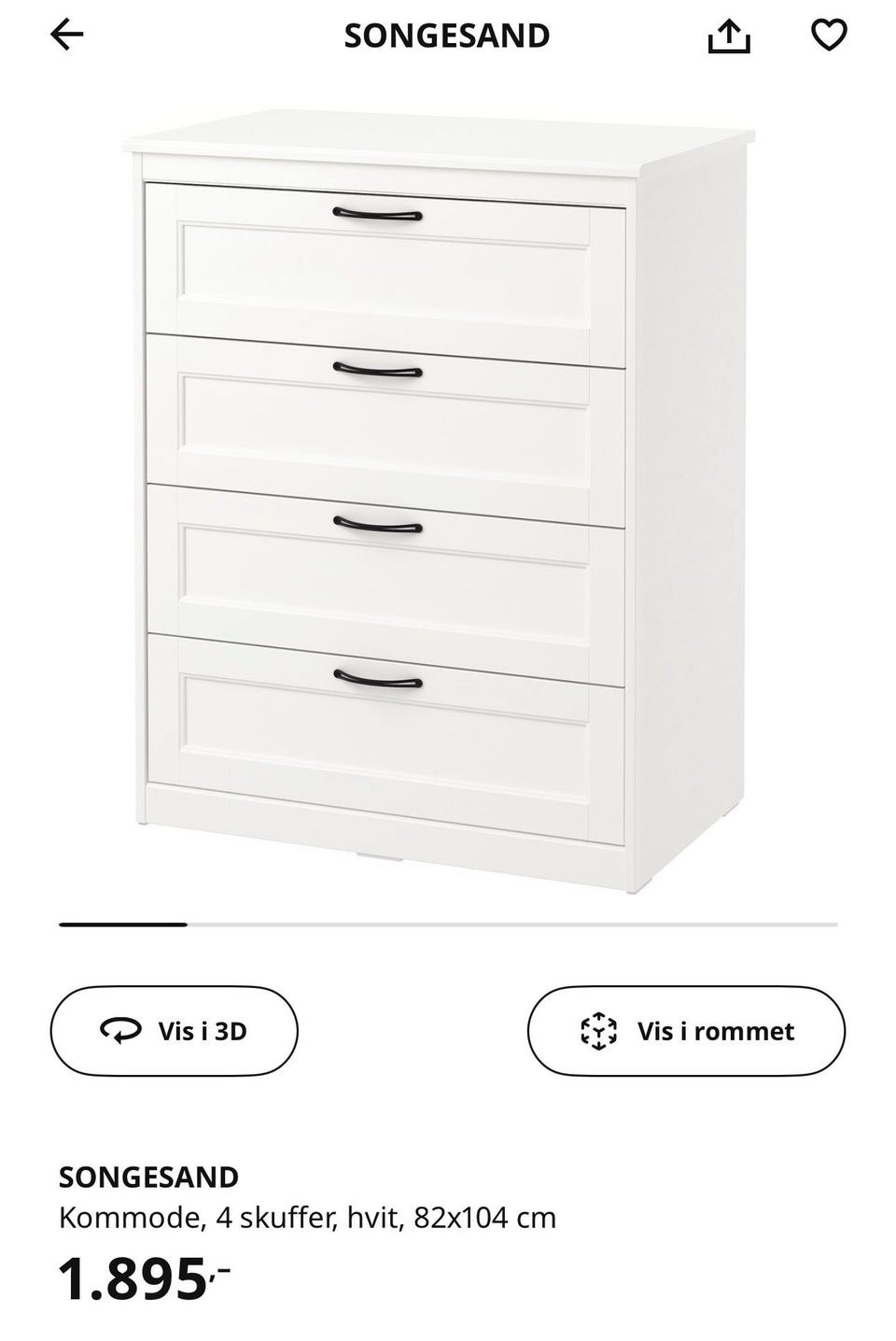Tap Vis i rommet AR button
896x1341 pixels.
click(686, 1031)
